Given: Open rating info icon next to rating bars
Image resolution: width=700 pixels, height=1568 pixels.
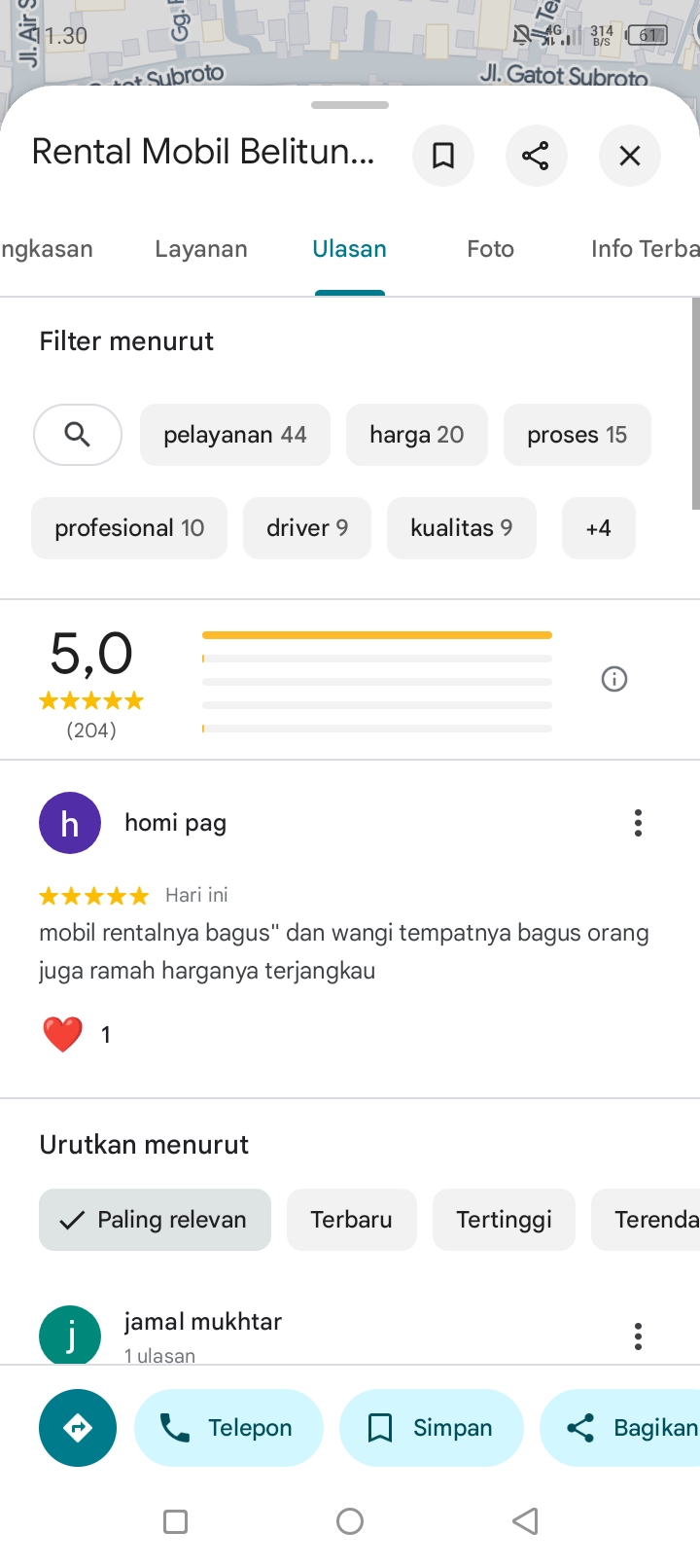Looking at the screenshot, I should click(614, 679).
